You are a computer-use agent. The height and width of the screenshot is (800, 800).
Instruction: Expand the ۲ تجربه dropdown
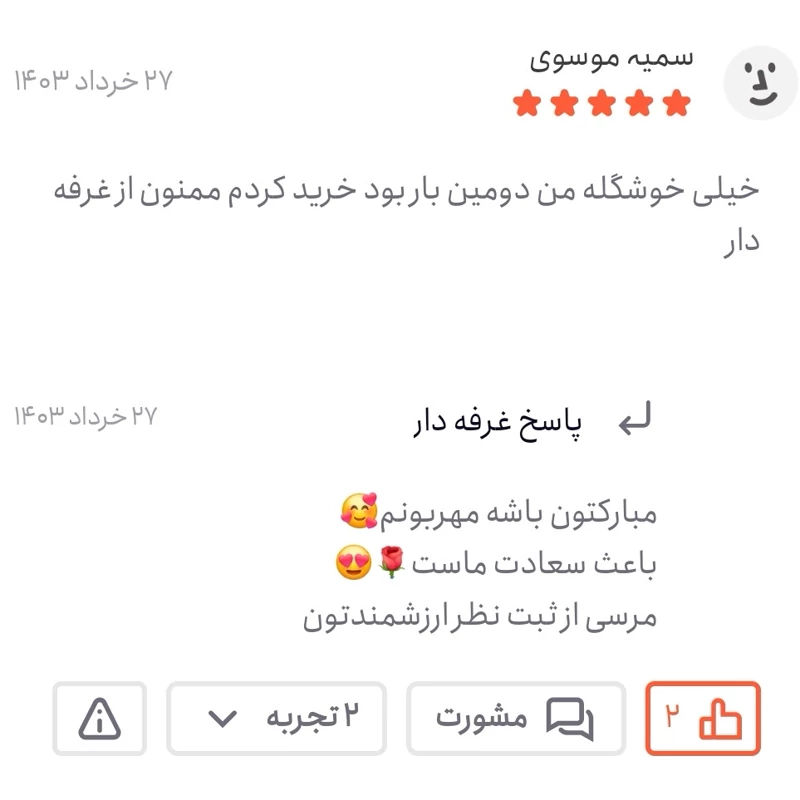tap(276, 718)
